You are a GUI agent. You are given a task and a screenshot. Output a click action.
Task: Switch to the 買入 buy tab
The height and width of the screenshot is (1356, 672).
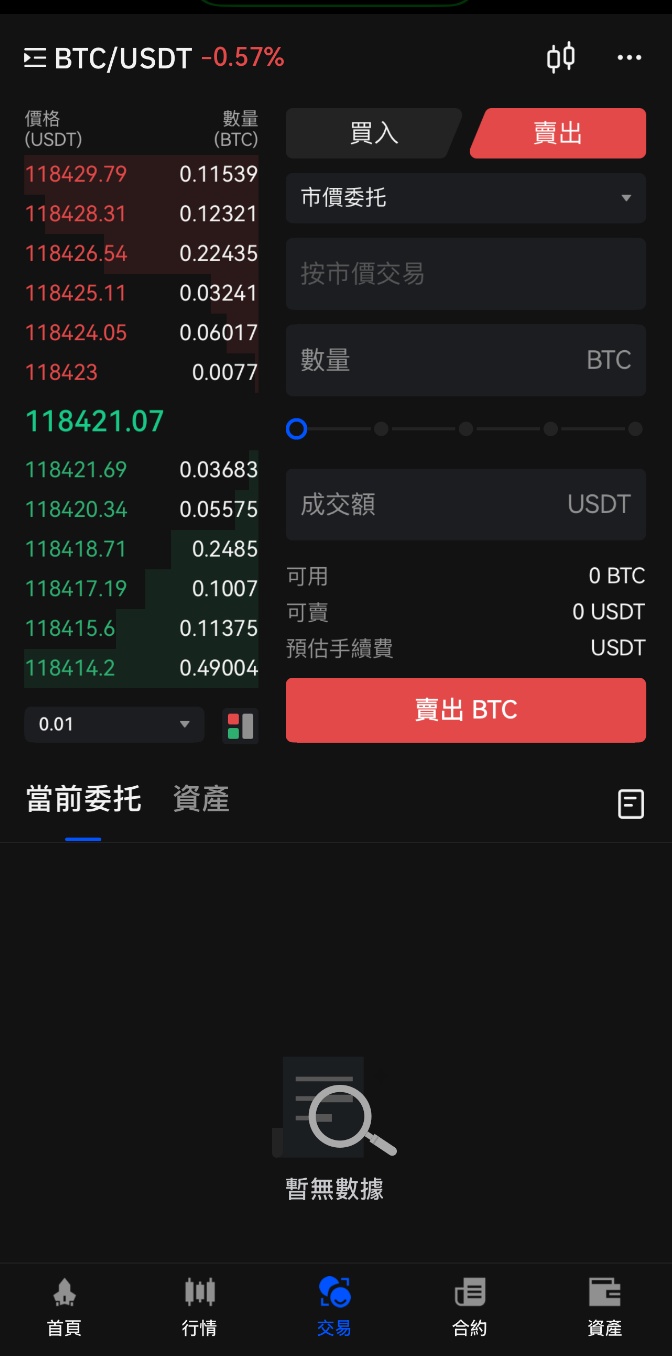pos(374,134)
